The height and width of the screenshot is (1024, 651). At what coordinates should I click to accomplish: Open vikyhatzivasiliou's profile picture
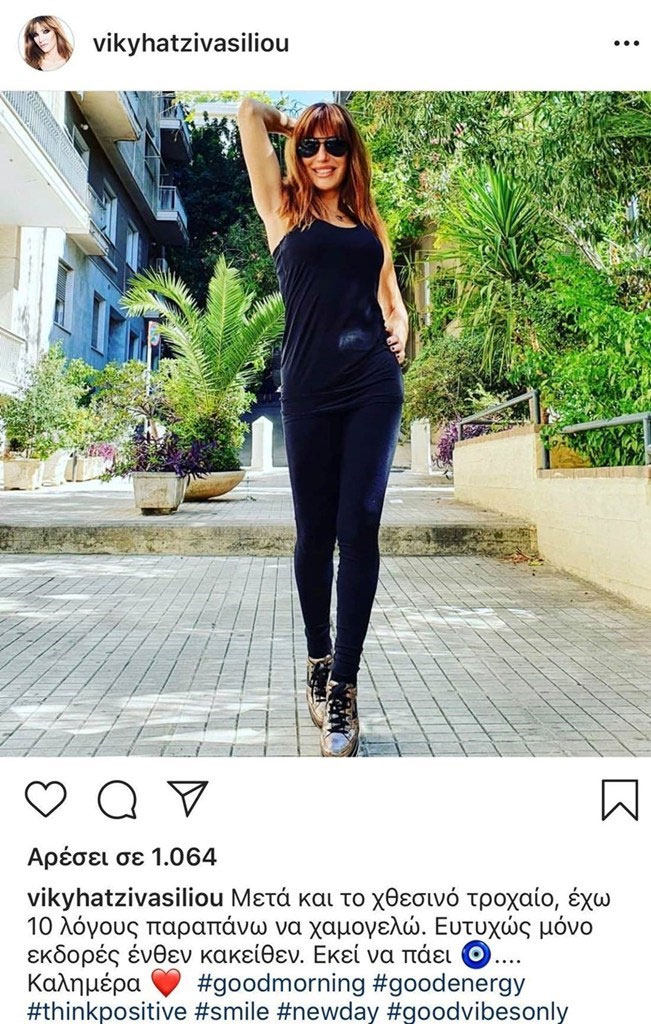[46, 43]
